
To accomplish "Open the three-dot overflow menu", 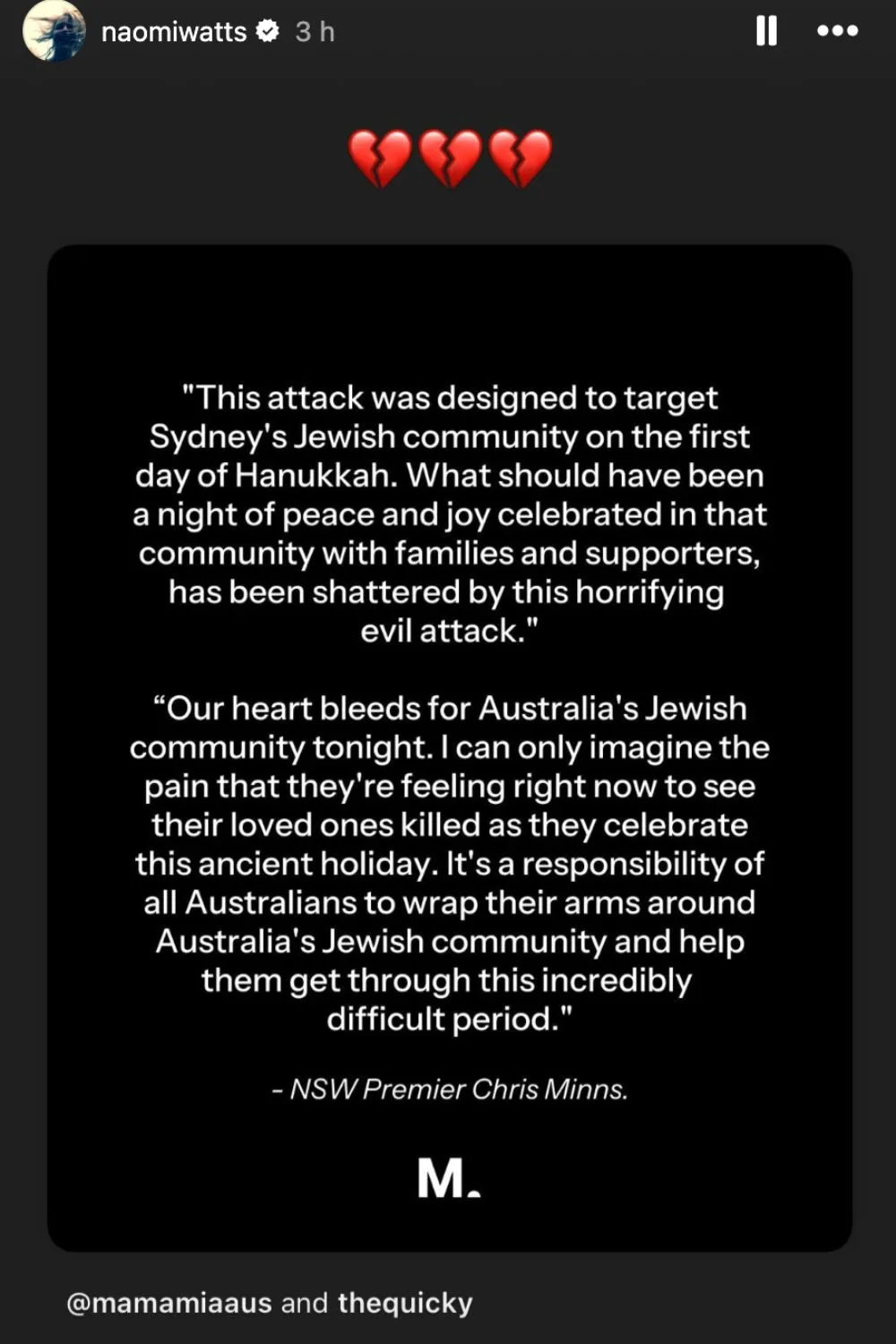I will (837, 31).
